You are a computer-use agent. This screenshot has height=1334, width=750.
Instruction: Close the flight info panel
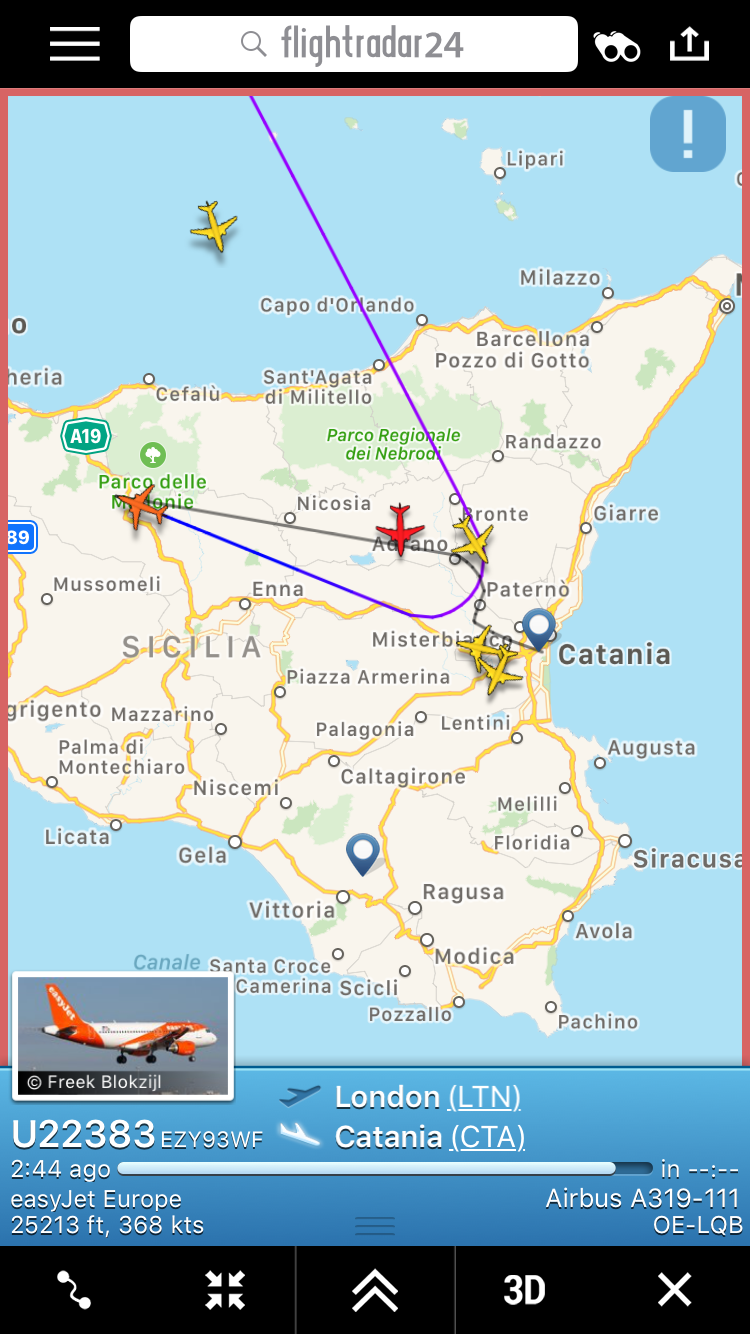tap(674, 1290)
